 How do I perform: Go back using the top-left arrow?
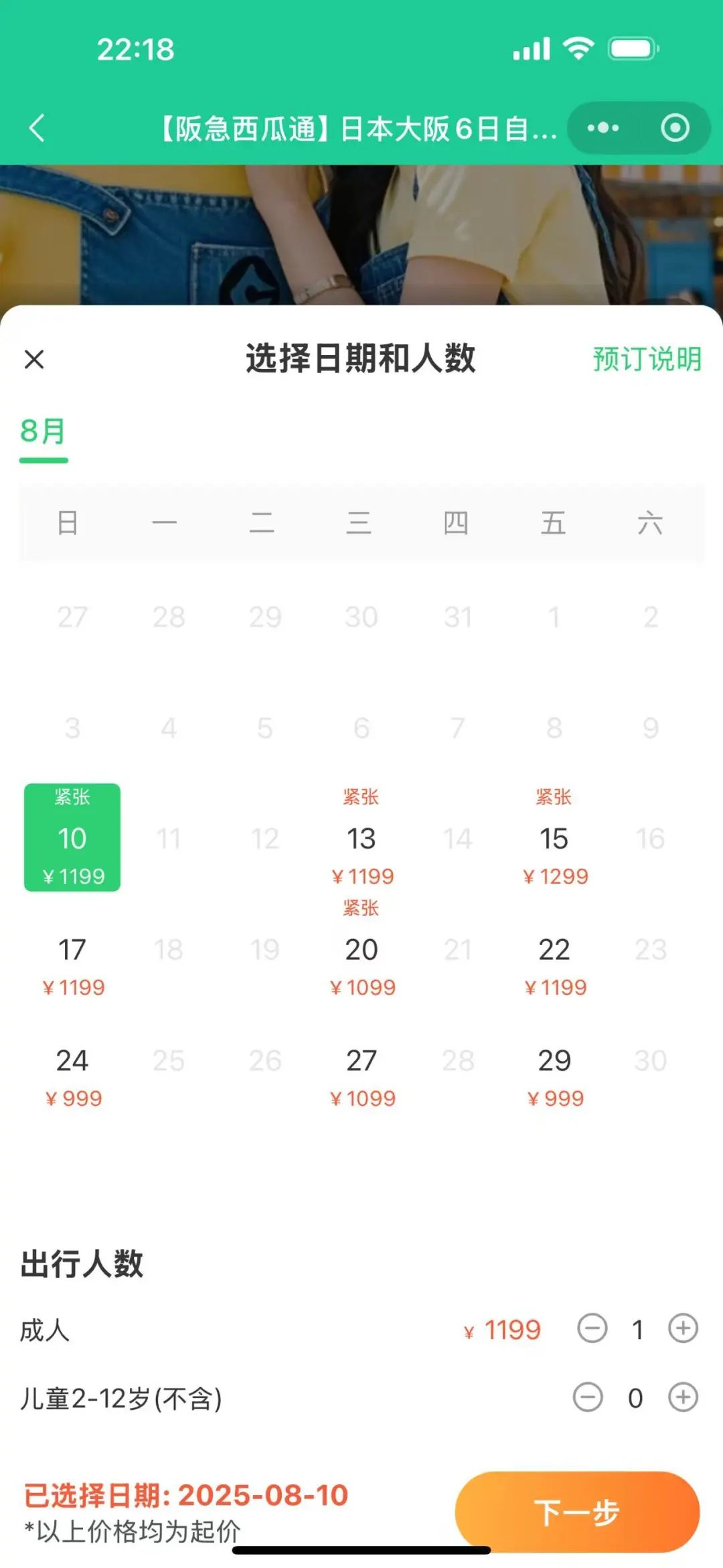37,127
